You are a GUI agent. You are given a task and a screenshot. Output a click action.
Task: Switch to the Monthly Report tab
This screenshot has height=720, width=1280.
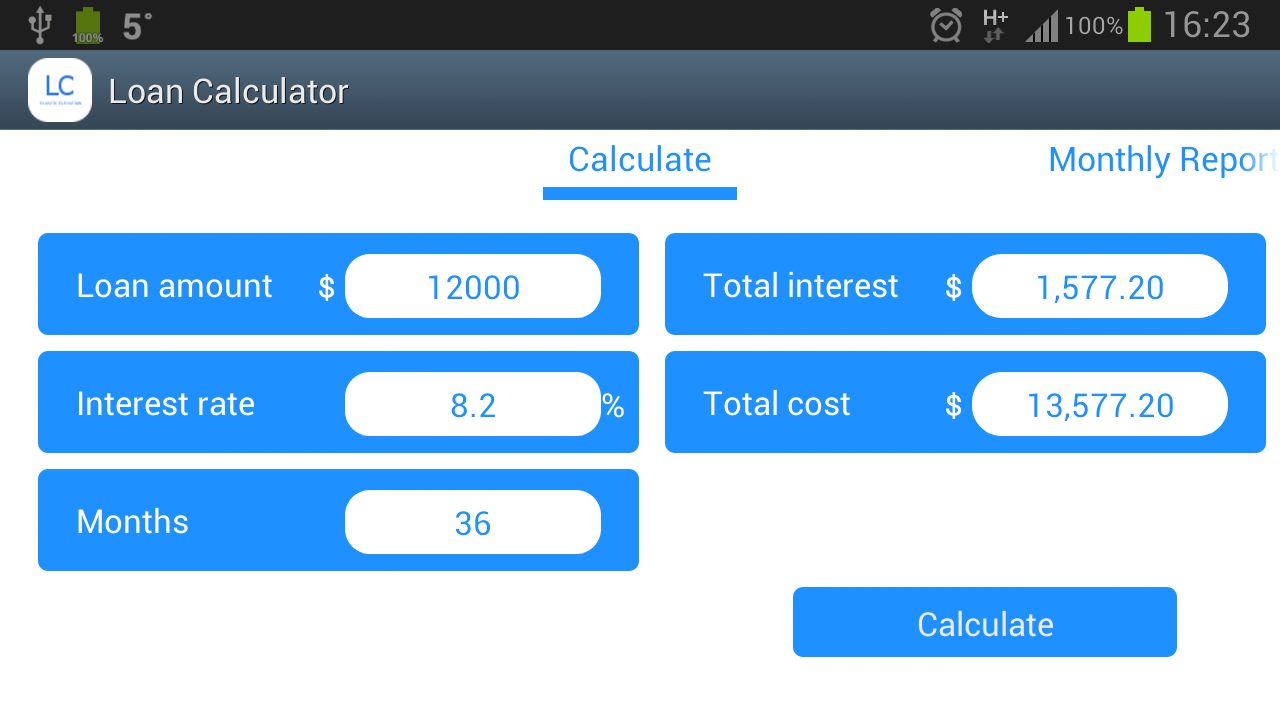(x=1160, y=160)
